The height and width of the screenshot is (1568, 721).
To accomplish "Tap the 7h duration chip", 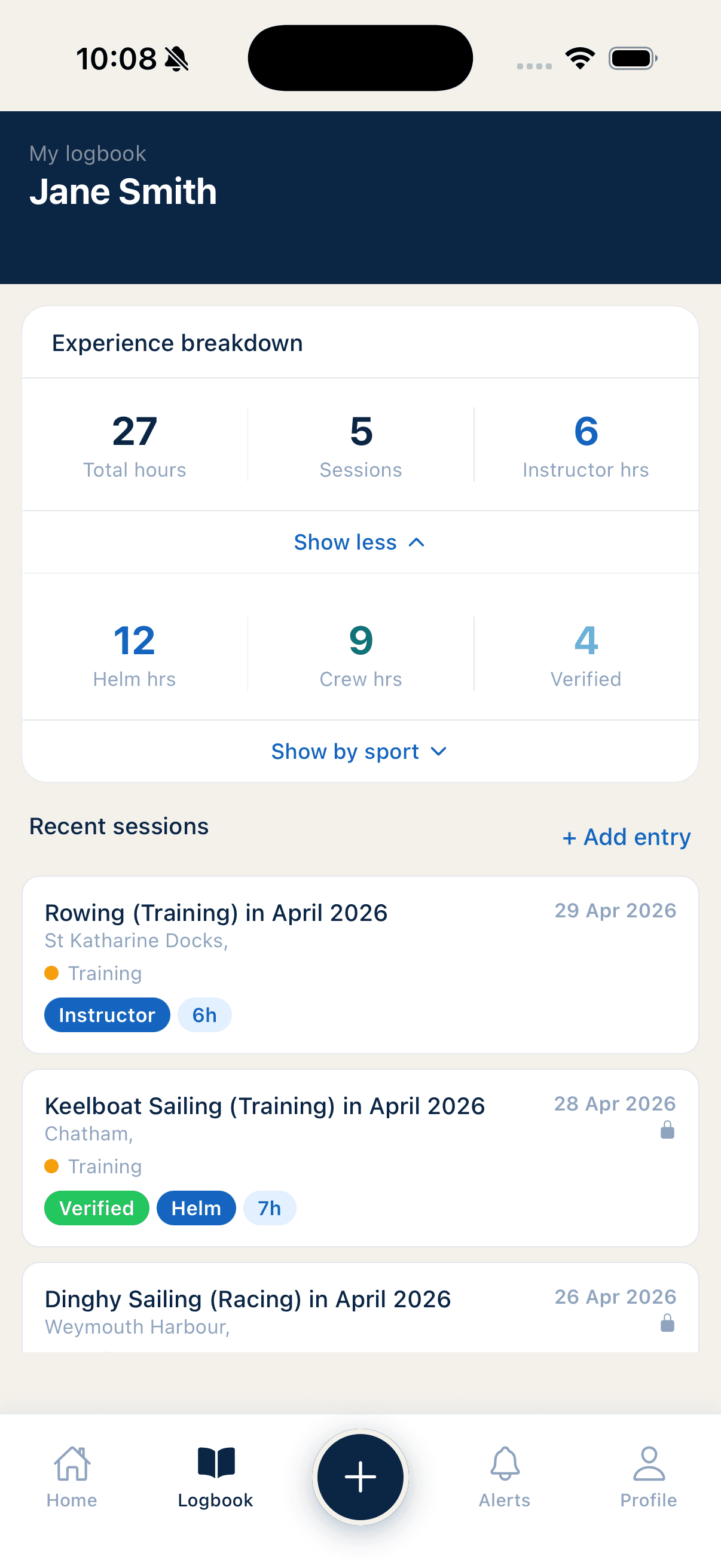I will (x=270, y=1207).
